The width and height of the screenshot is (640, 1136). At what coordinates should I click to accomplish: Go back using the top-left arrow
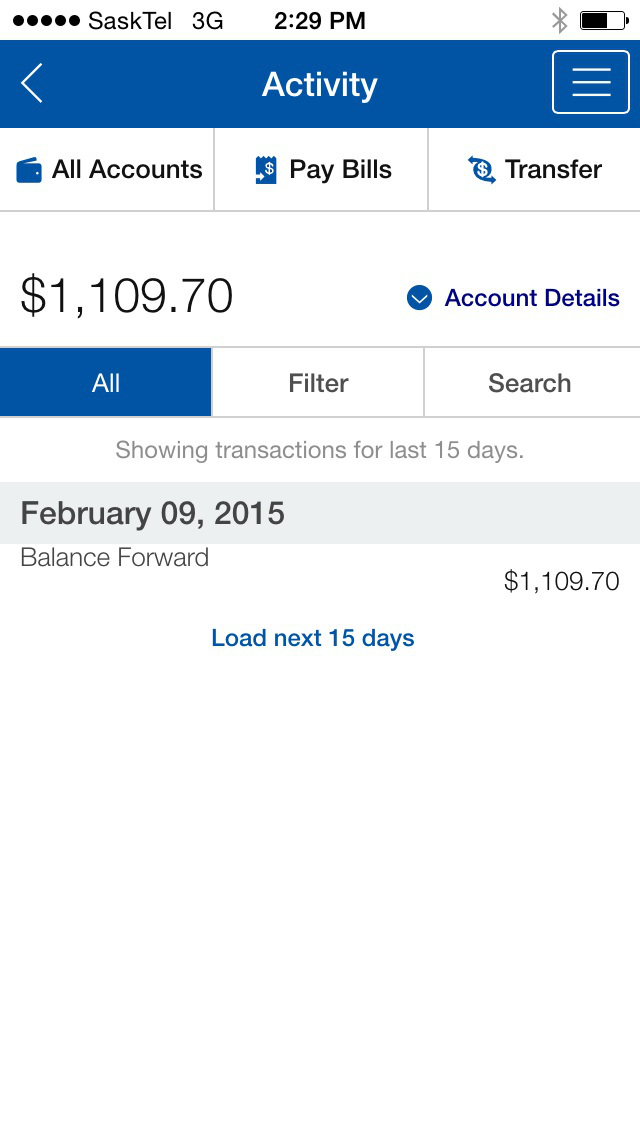(x=32, y=84)
